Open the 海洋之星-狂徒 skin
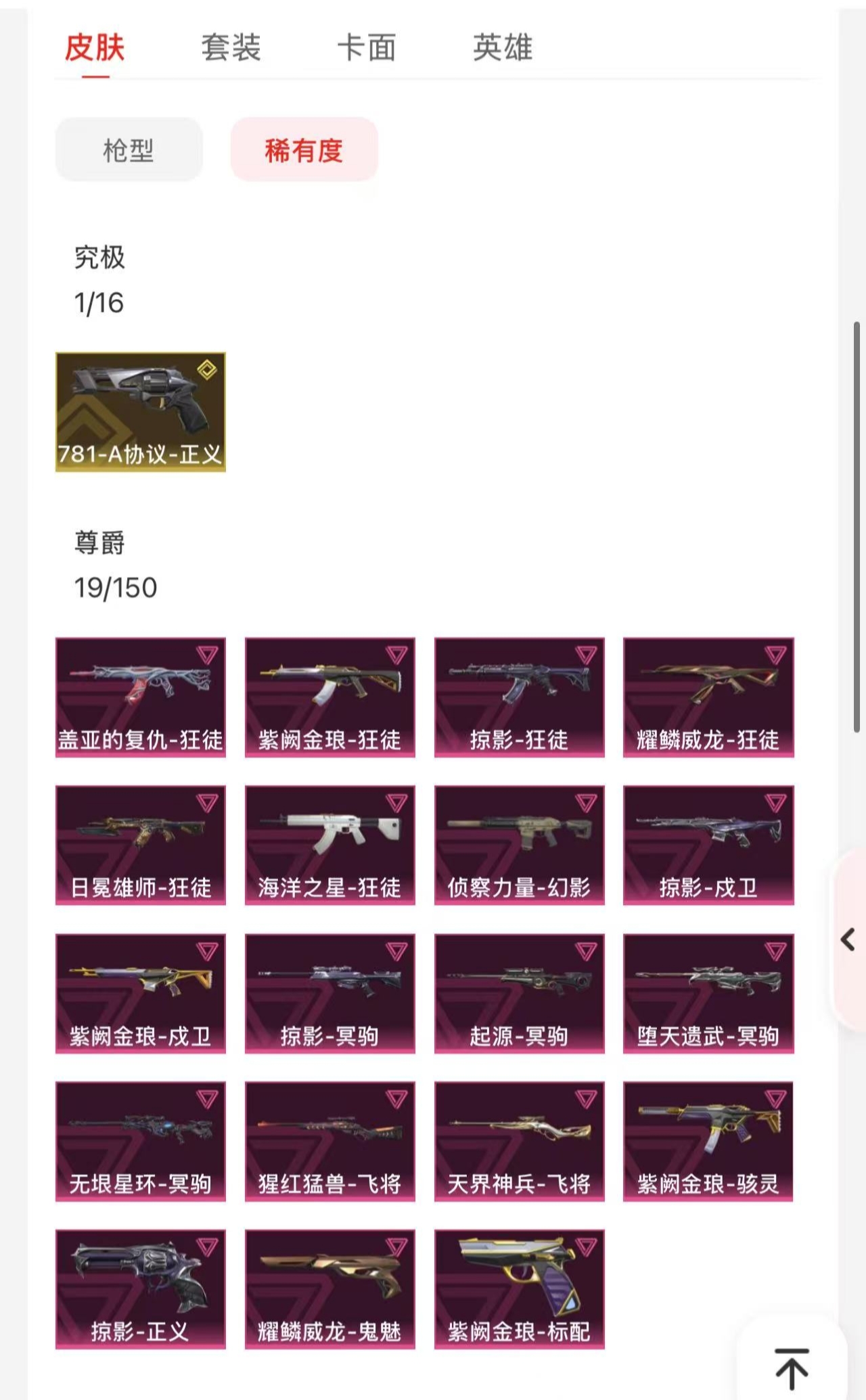 click(x=330, y=845)
